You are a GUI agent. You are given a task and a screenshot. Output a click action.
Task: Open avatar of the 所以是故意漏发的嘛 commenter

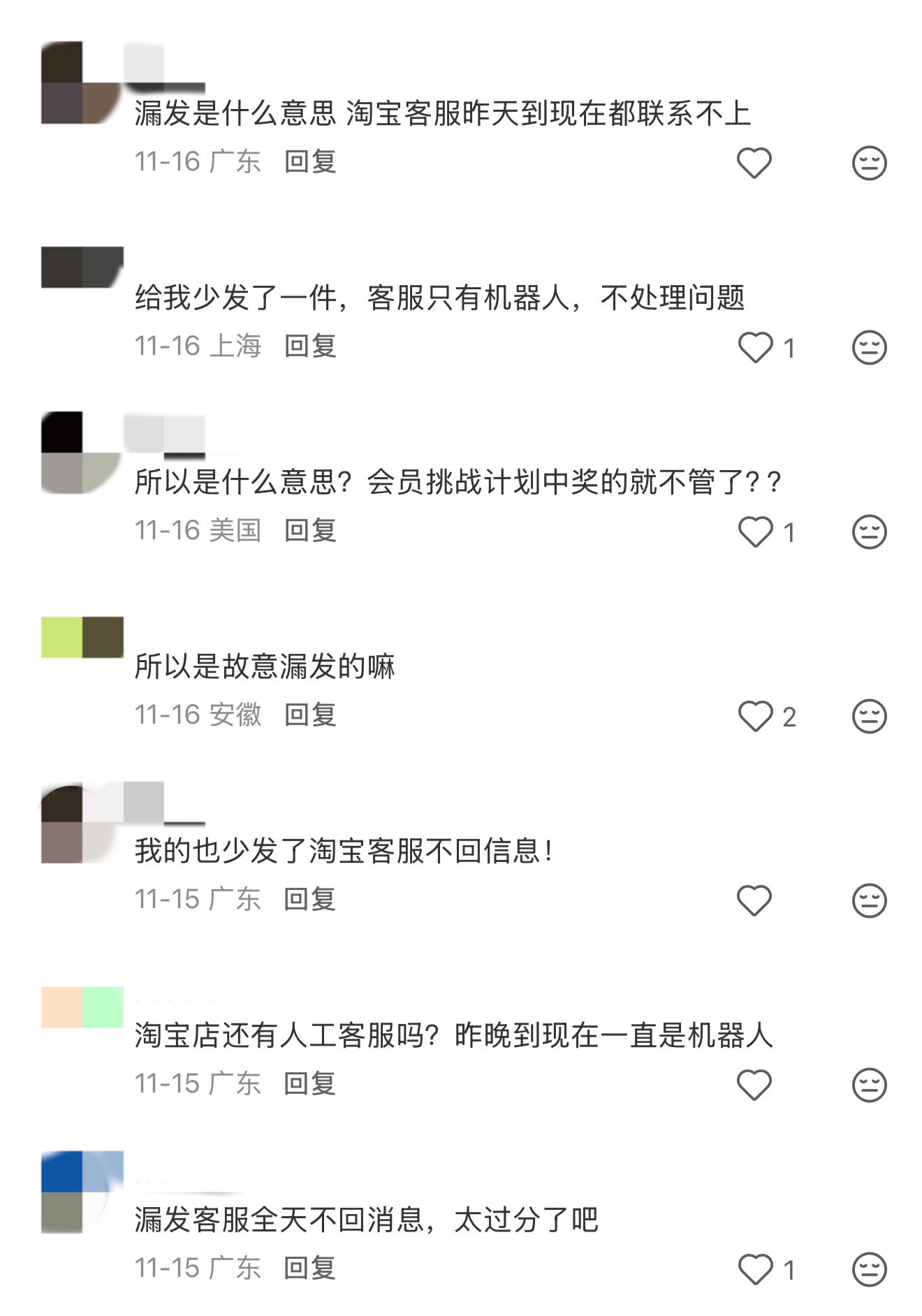(82, 637)
